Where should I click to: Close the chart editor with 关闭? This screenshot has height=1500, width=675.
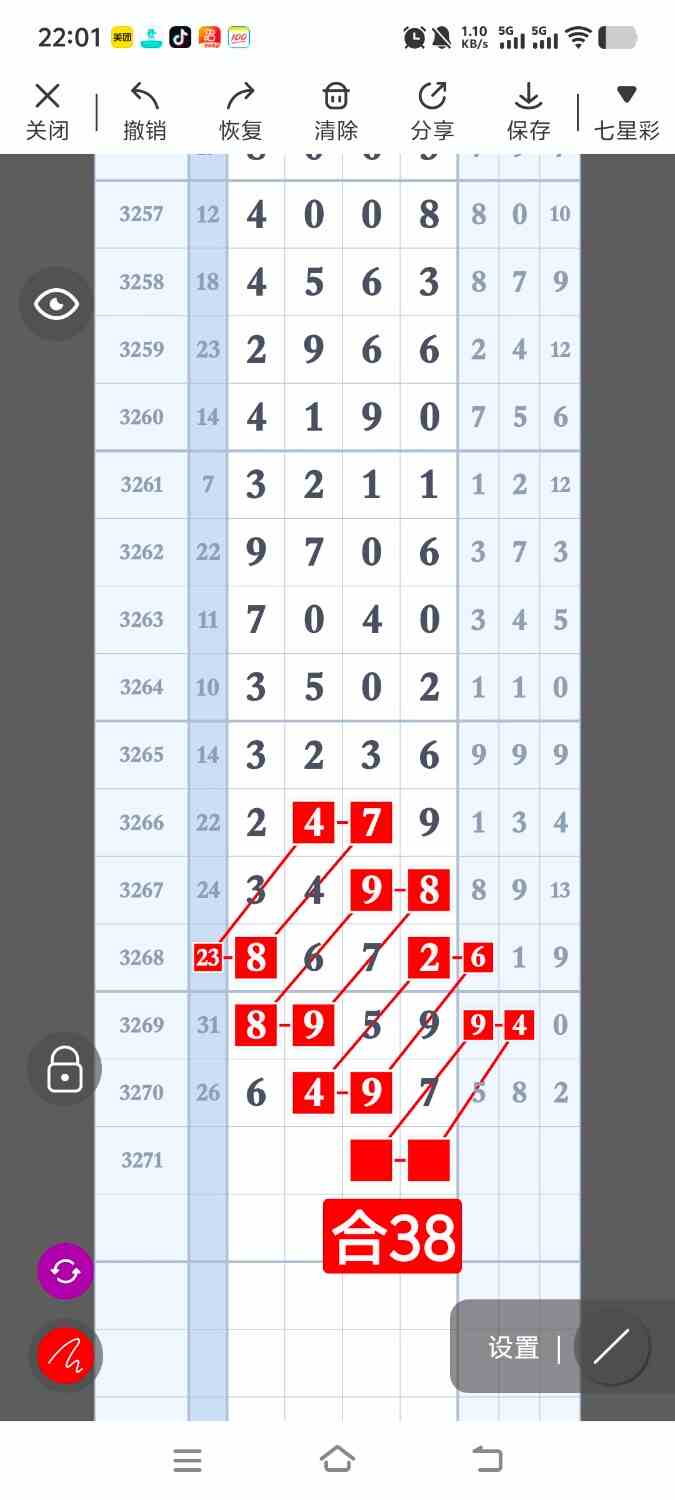point(47,111)
